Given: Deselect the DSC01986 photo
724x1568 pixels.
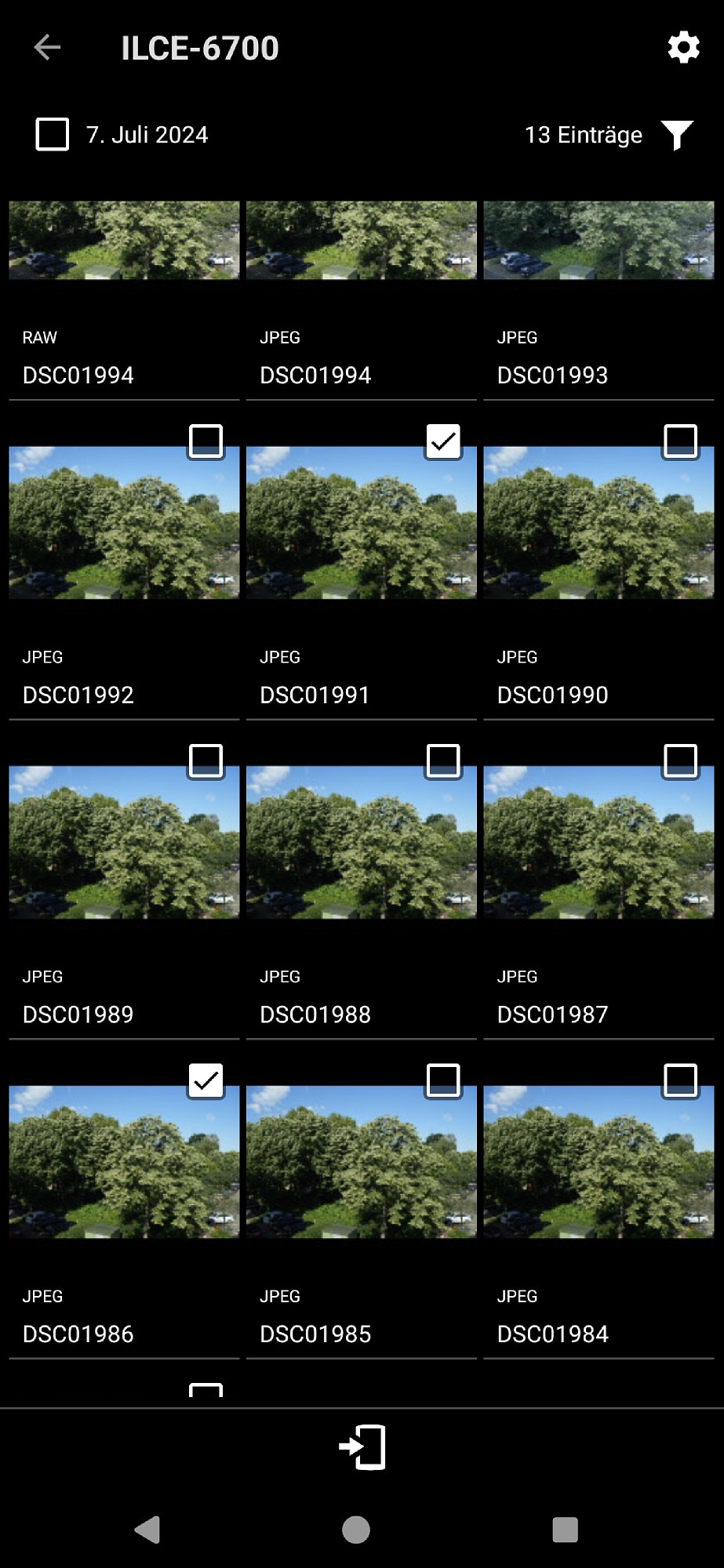Looking at the screenshot, I should (x=206, y=1080).
